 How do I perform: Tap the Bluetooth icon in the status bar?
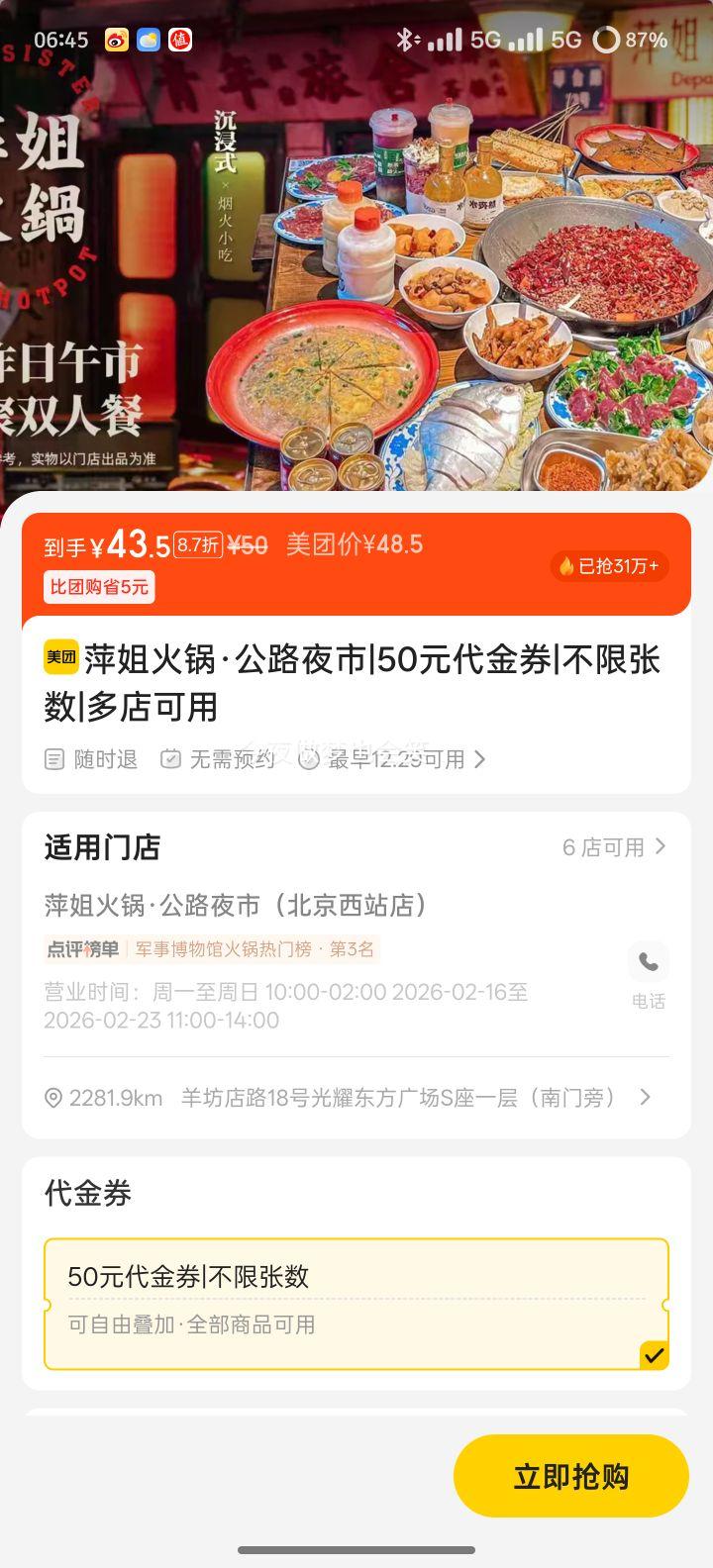click(x=405, y=41)
